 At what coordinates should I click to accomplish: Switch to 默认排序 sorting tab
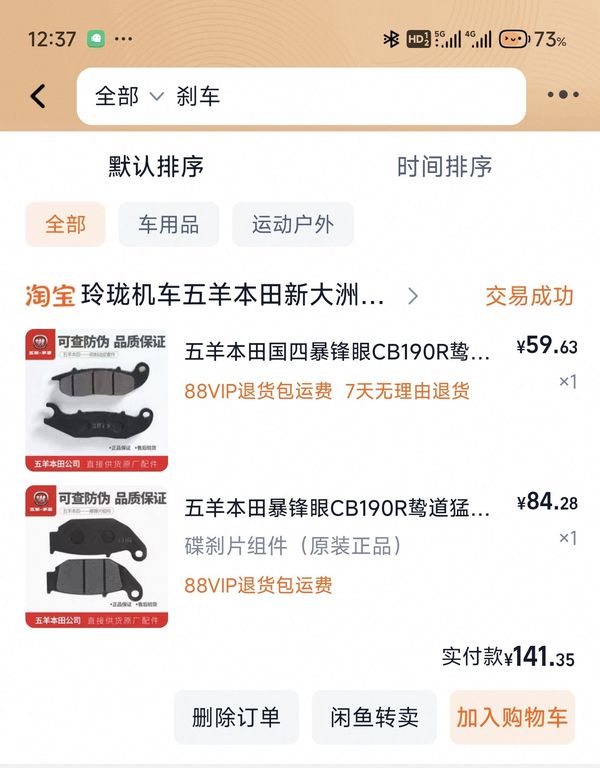(x=156, y=167)
